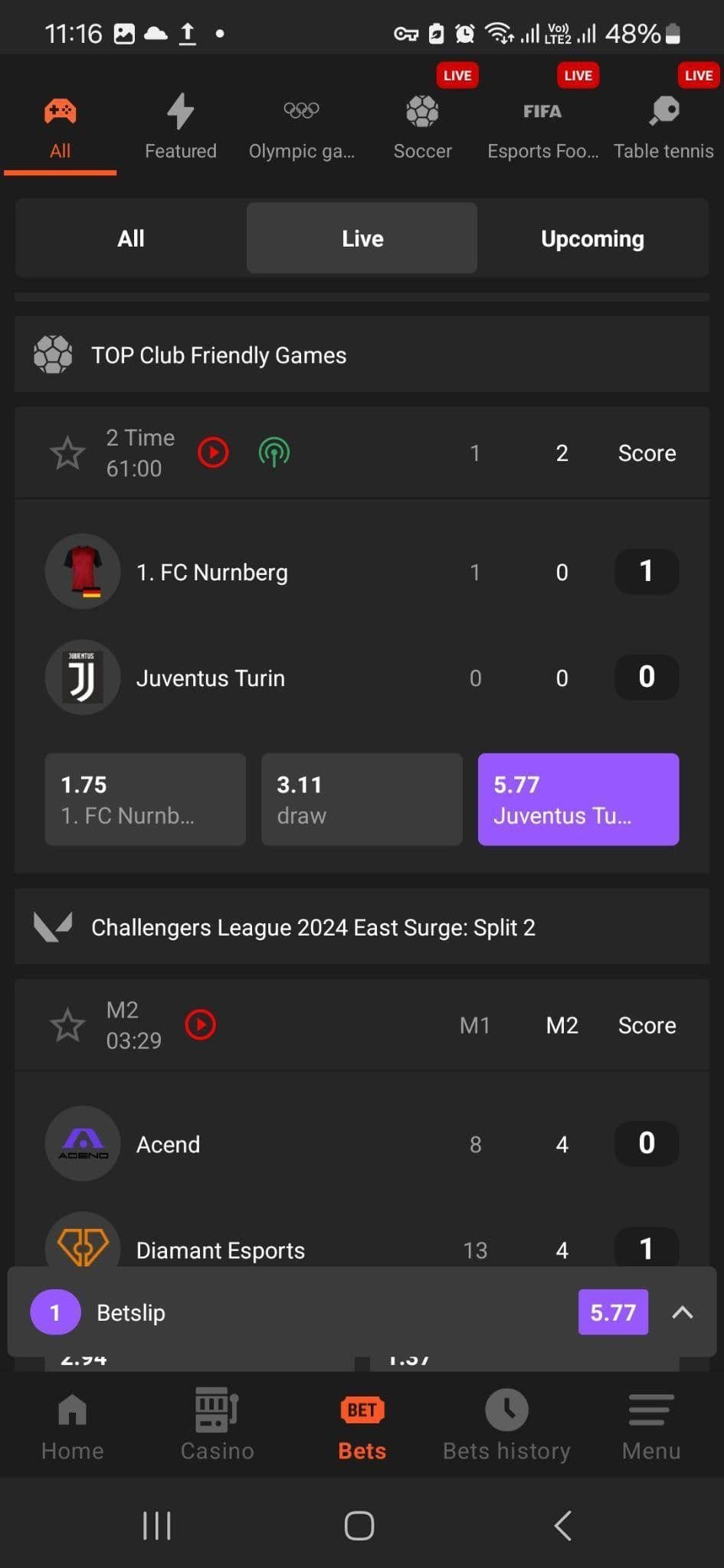Expand the Betslip panel

[681, 1312]
